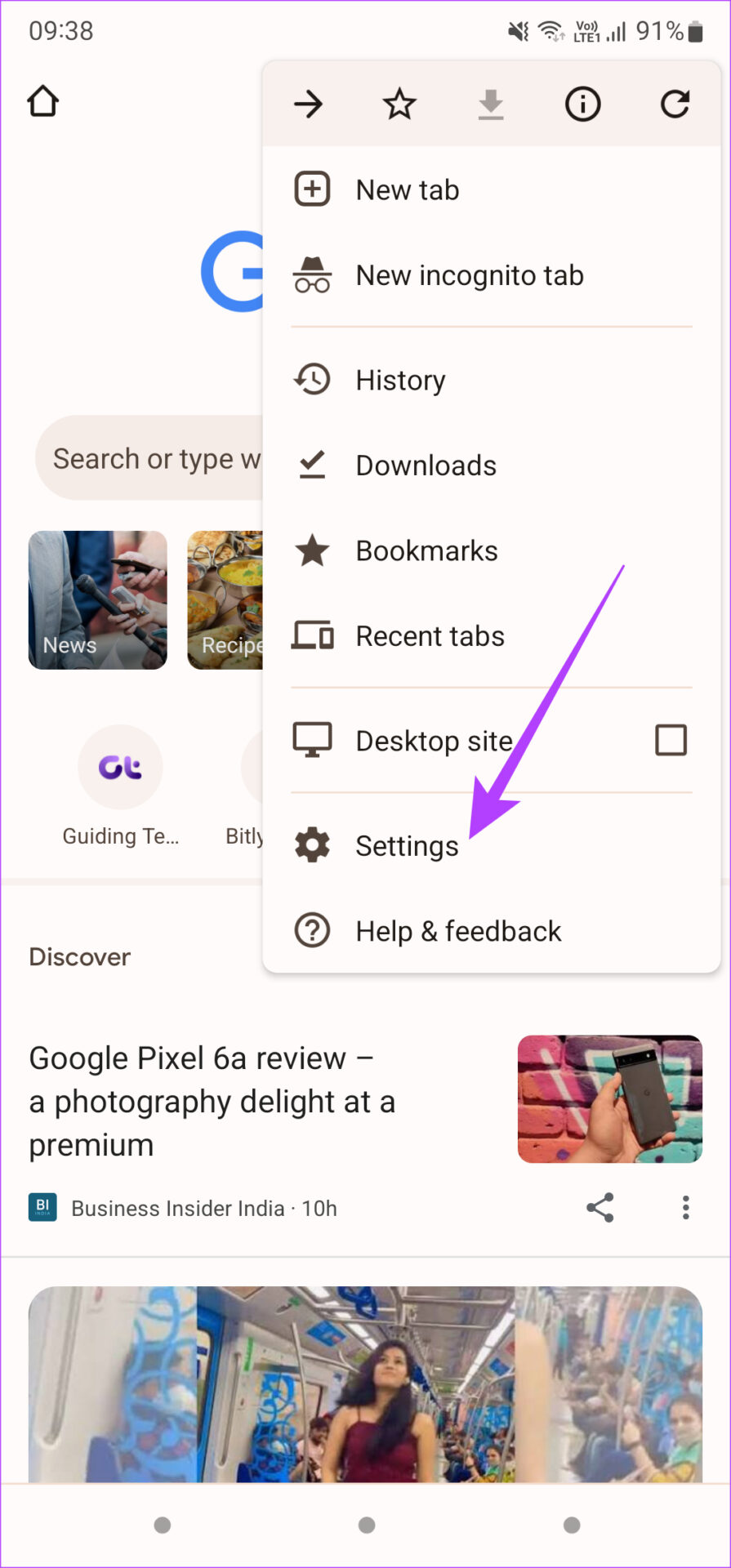Open the Pixel 6a article's overflow menu
This screenshot has width=731, height=1568.
tap(686, 1208)
